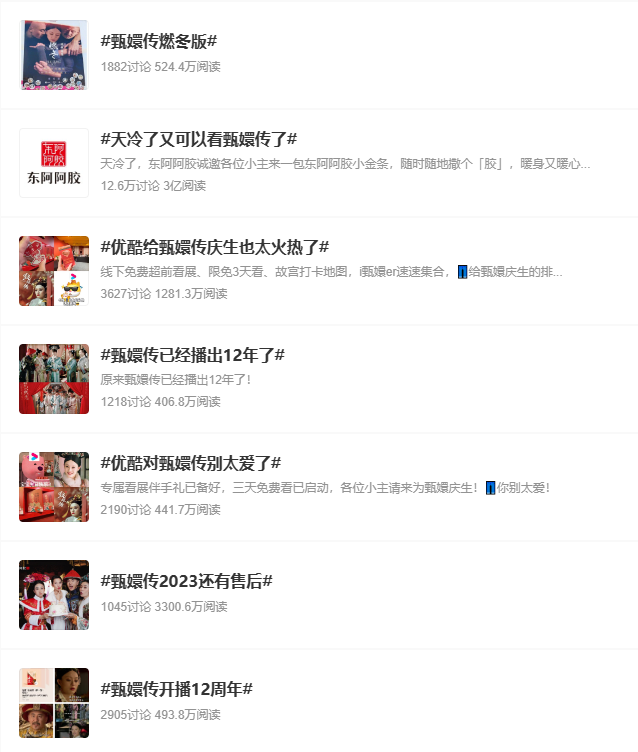Open the topic #天冷了又可以看甄嬛传了#
Viewport: 638px width, 752px height.
coord(199,139)
